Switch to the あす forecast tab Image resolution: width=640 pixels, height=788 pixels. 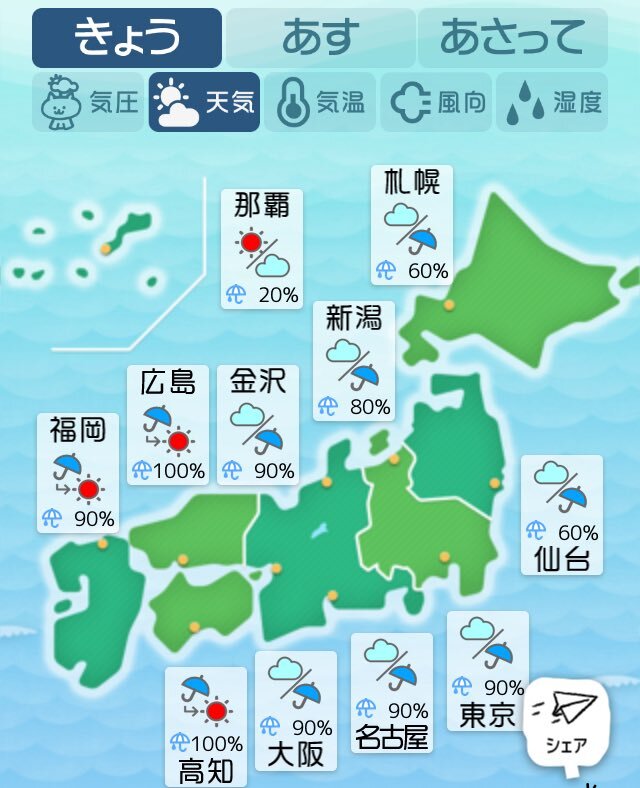[x=320, y=38]
